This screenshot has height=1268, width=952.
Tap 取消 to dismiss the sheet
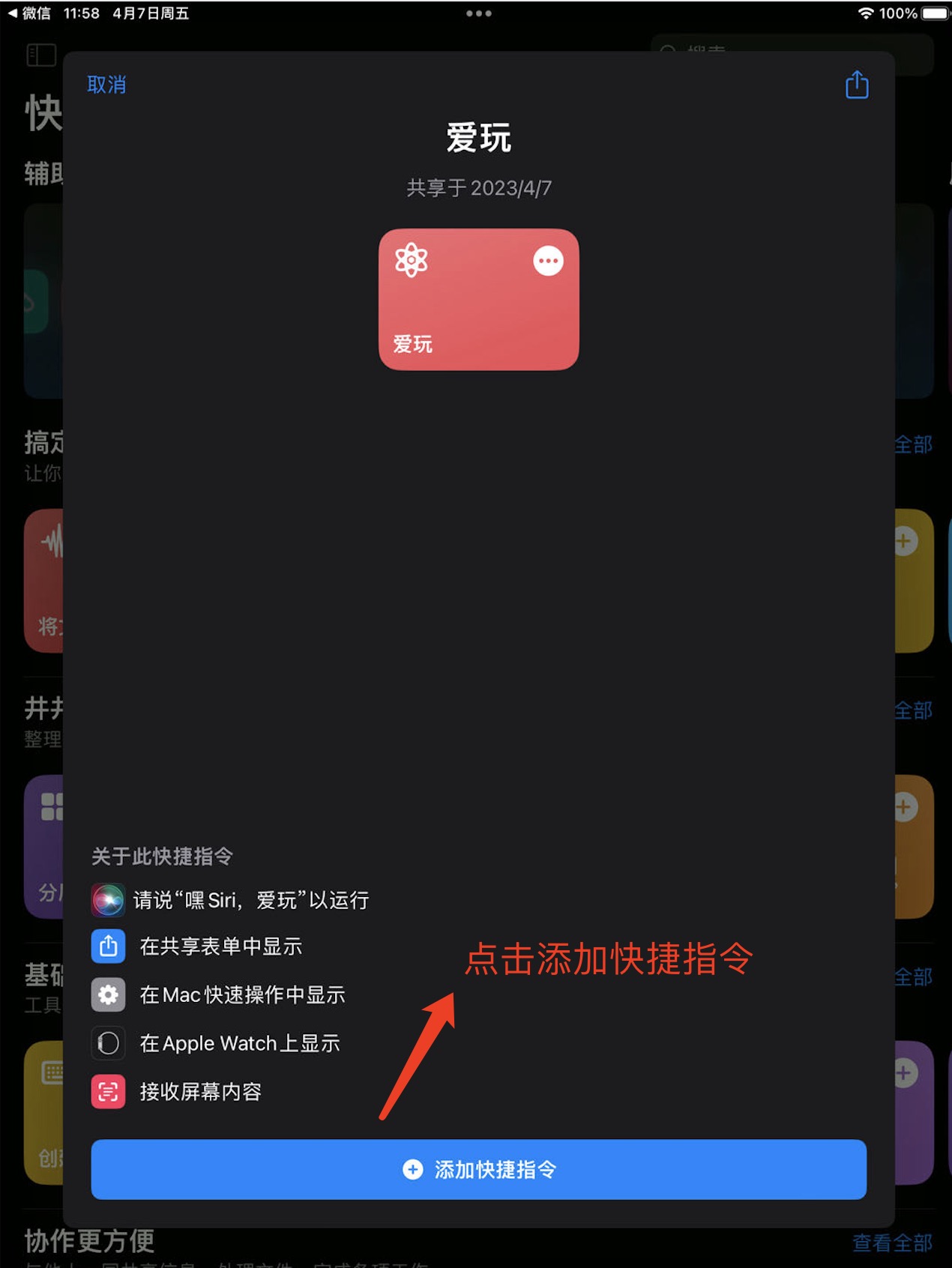point(106,85)
